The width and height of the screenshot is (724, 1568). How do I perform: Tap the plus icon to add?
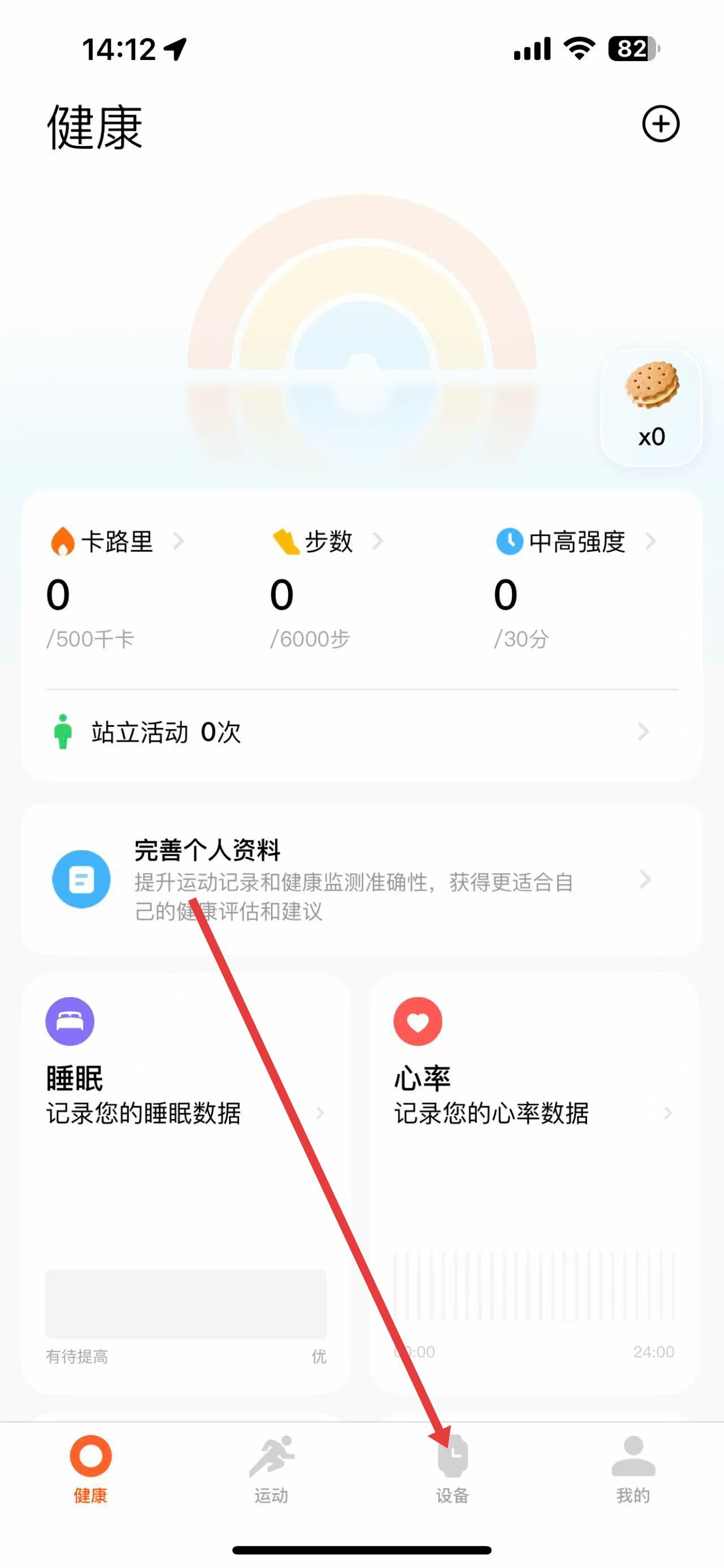[x=660, y=124]
